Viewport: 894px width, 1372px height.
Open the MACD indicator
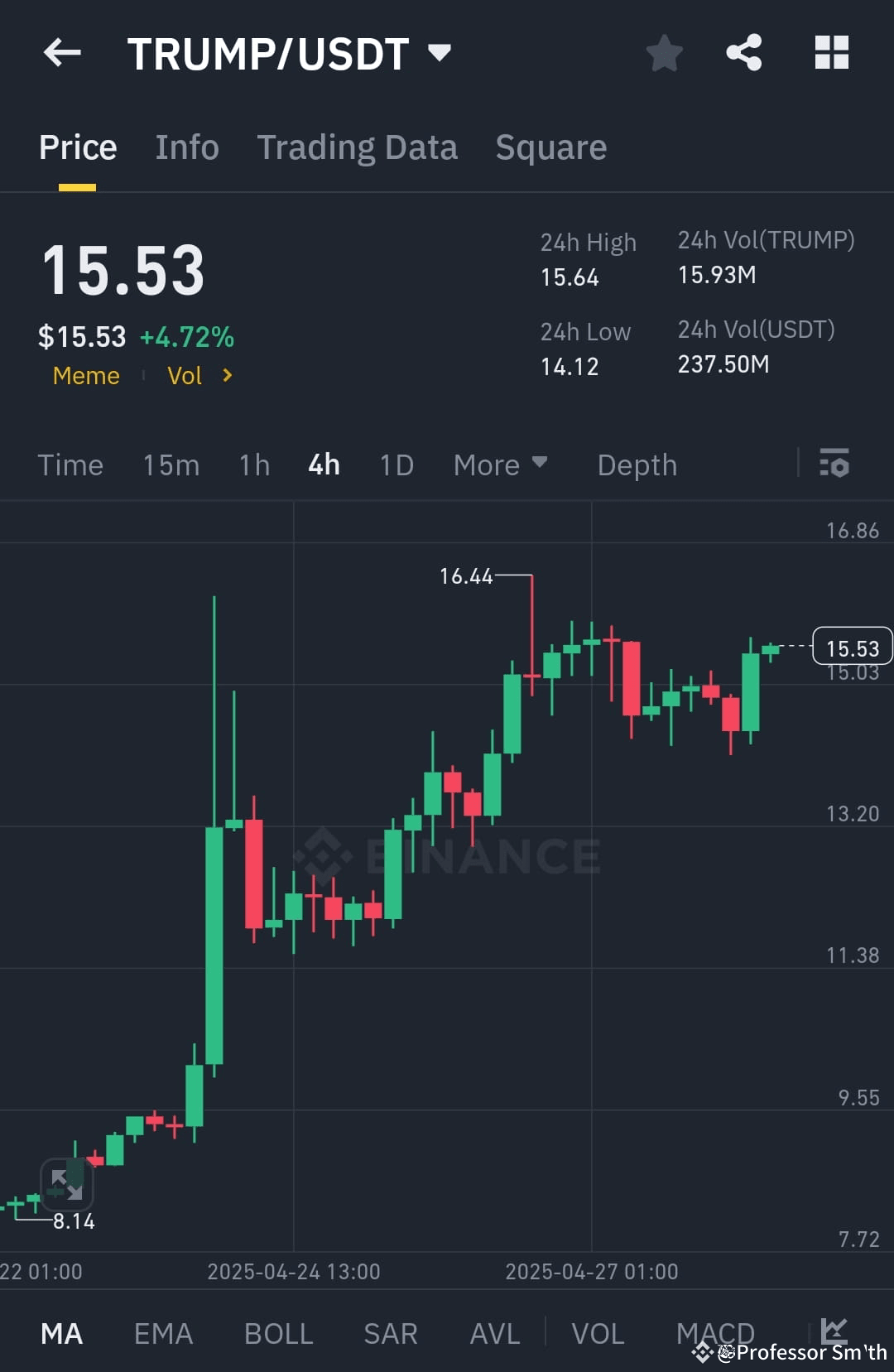coord(714,1331)
